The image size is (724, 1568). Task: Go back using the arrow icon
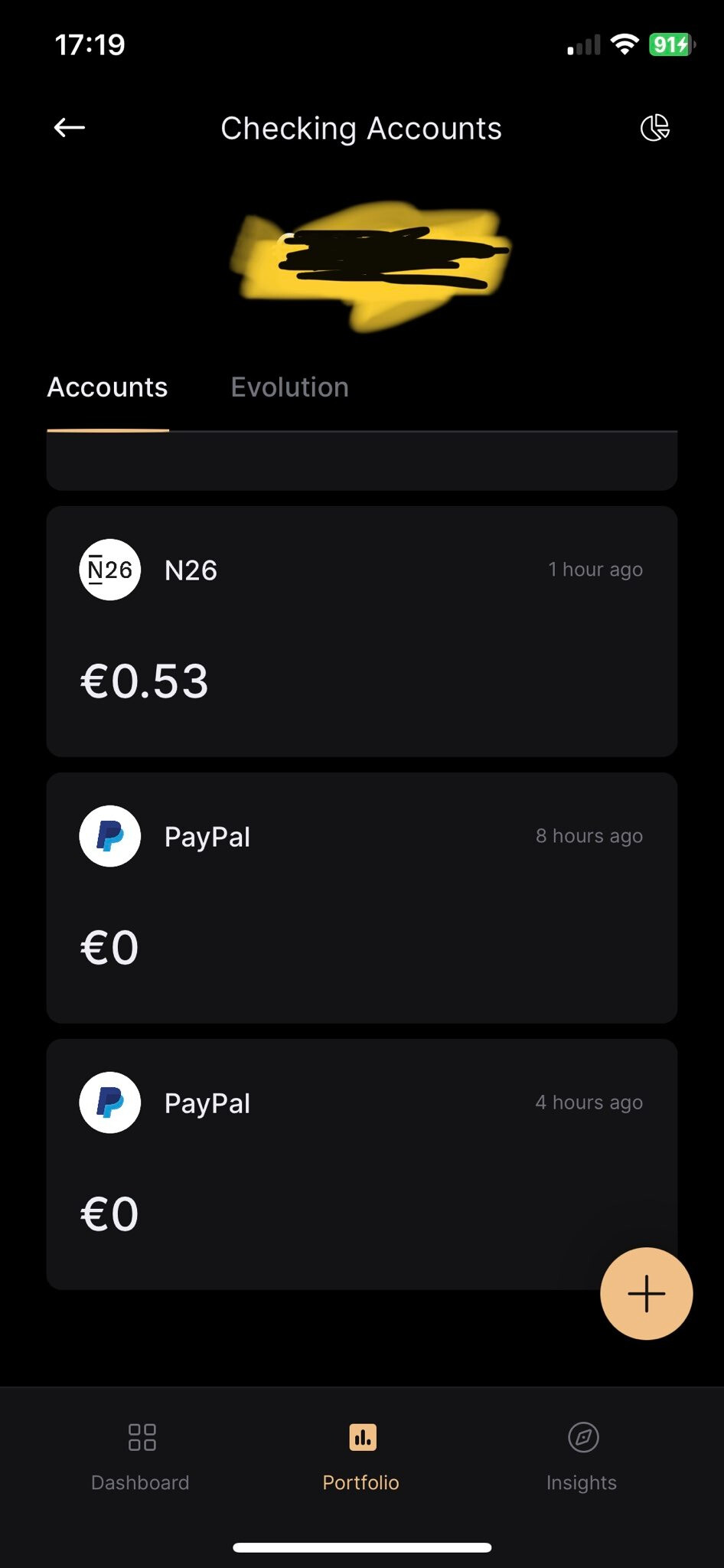(x=69, y=128)
